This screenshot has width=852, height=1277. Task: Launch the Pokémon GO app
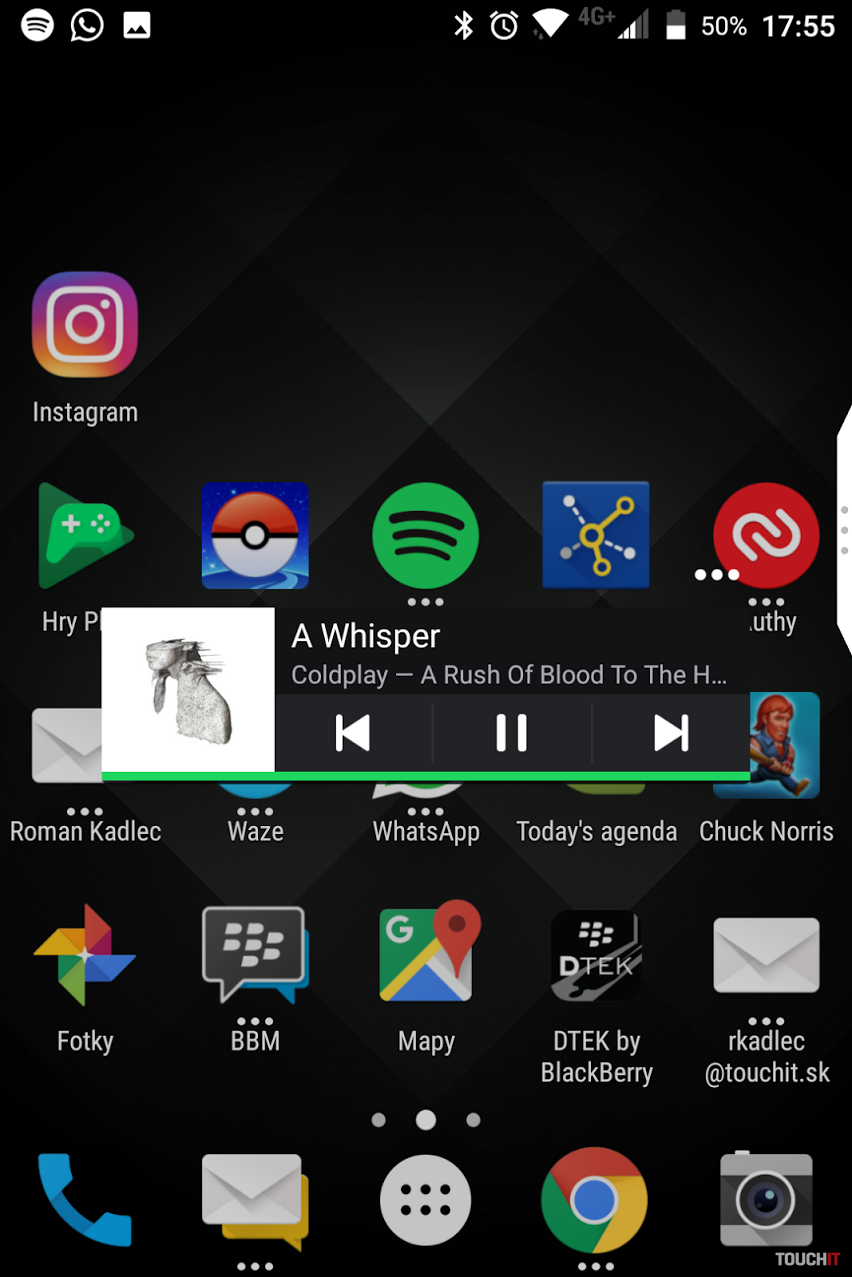[x=255, y=535]
